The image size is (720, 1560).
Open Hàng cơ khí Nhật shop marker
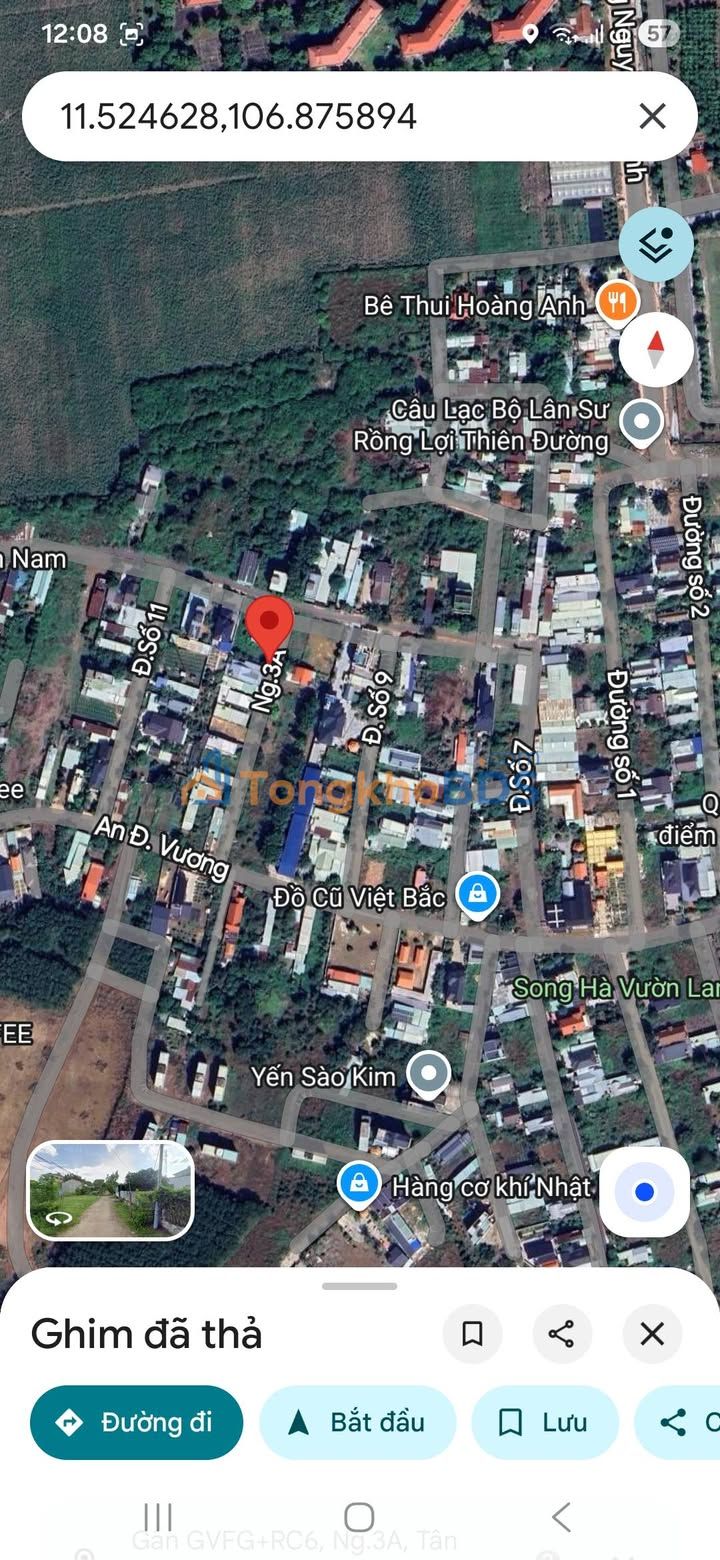click(358, 1186)
